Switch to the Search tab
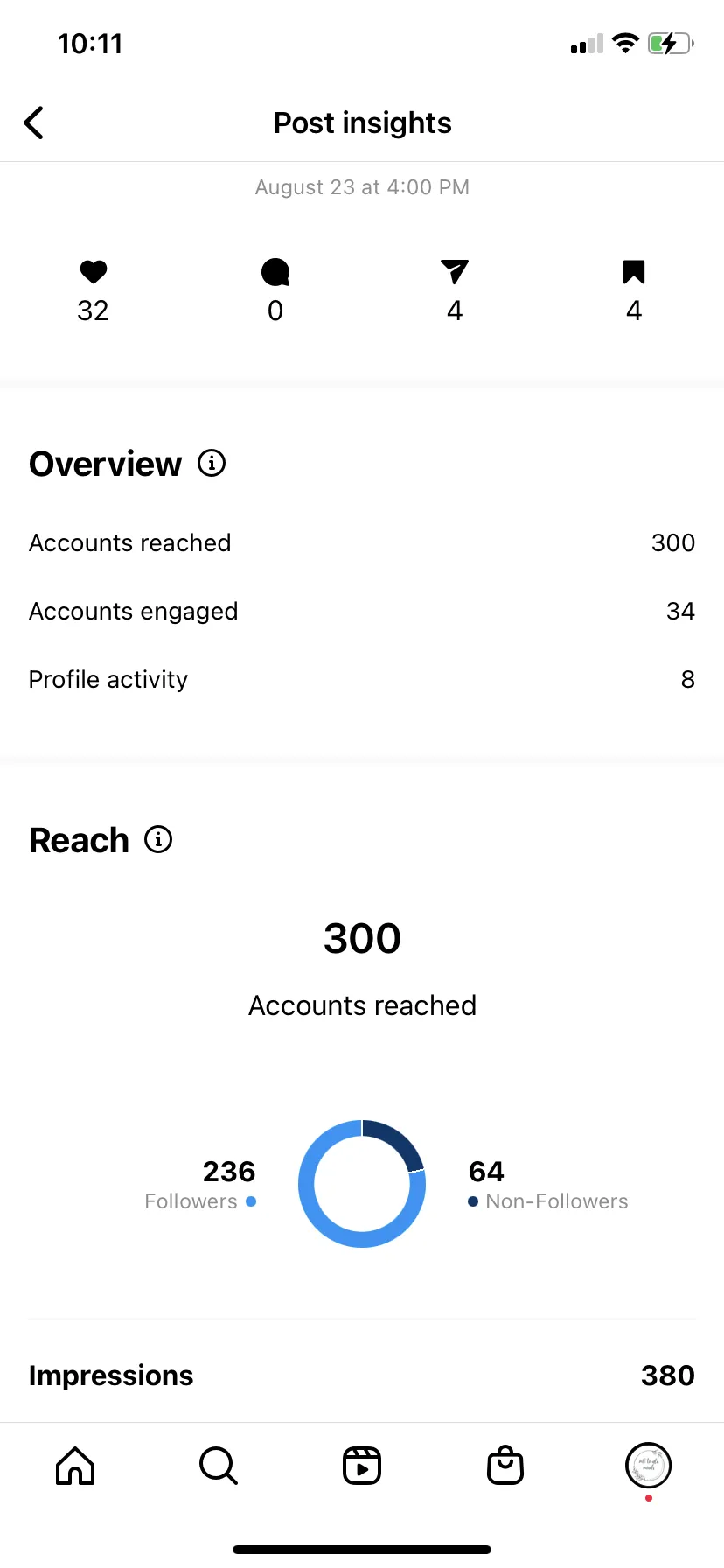Screen dimensions: 724x1568 (219, 1466)
